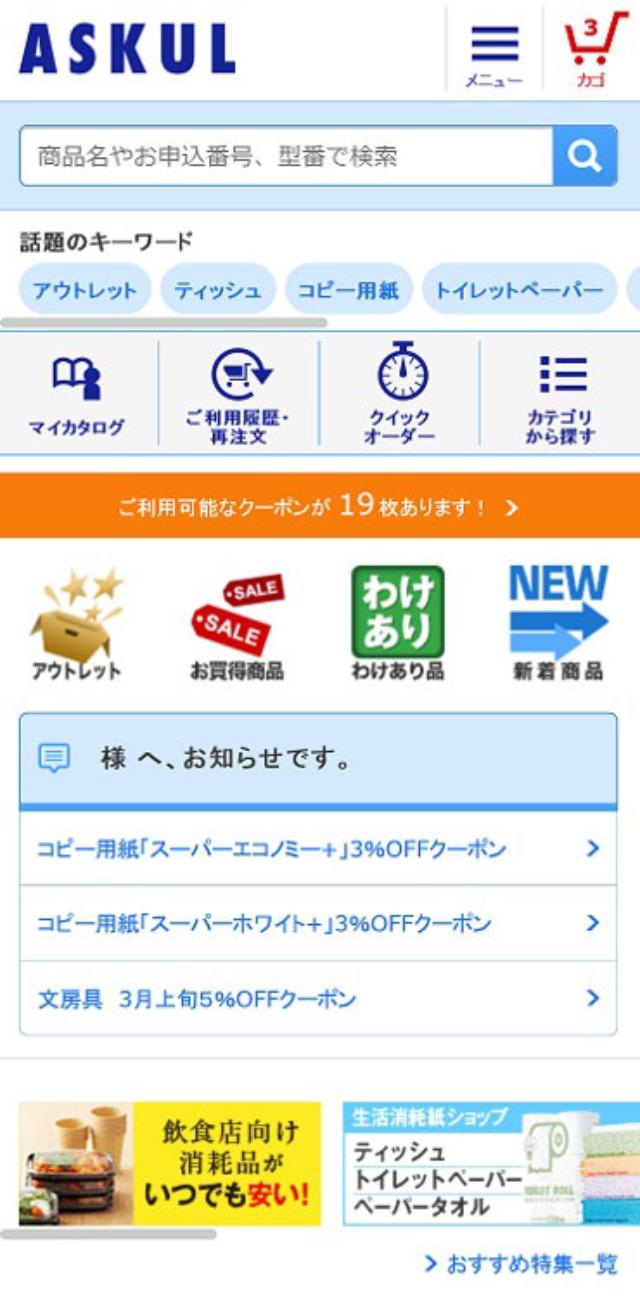640x1306 pixels.
Task: Open the メニュー hamburger menu
Action: coord(494,52)
